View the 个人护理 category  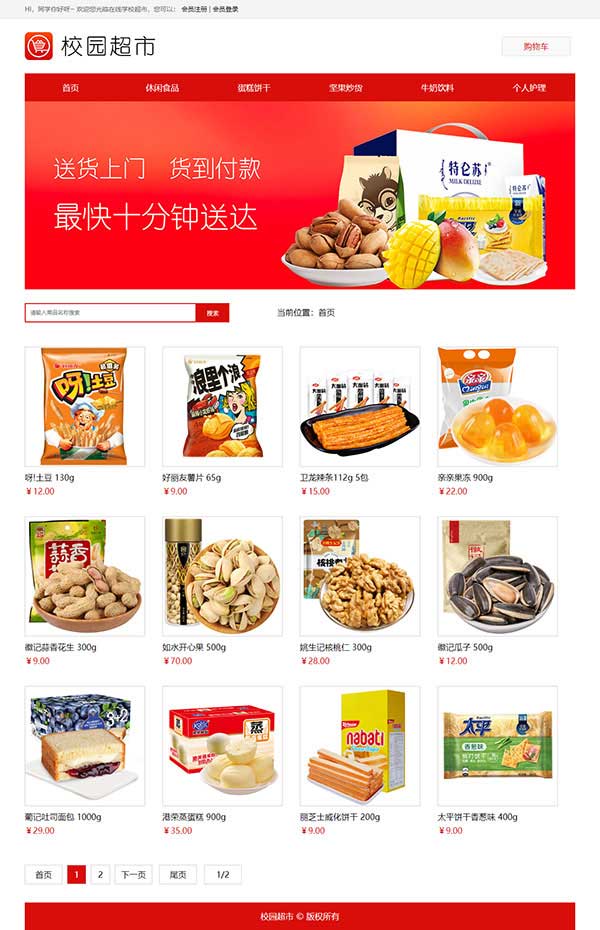coord(529,88)
